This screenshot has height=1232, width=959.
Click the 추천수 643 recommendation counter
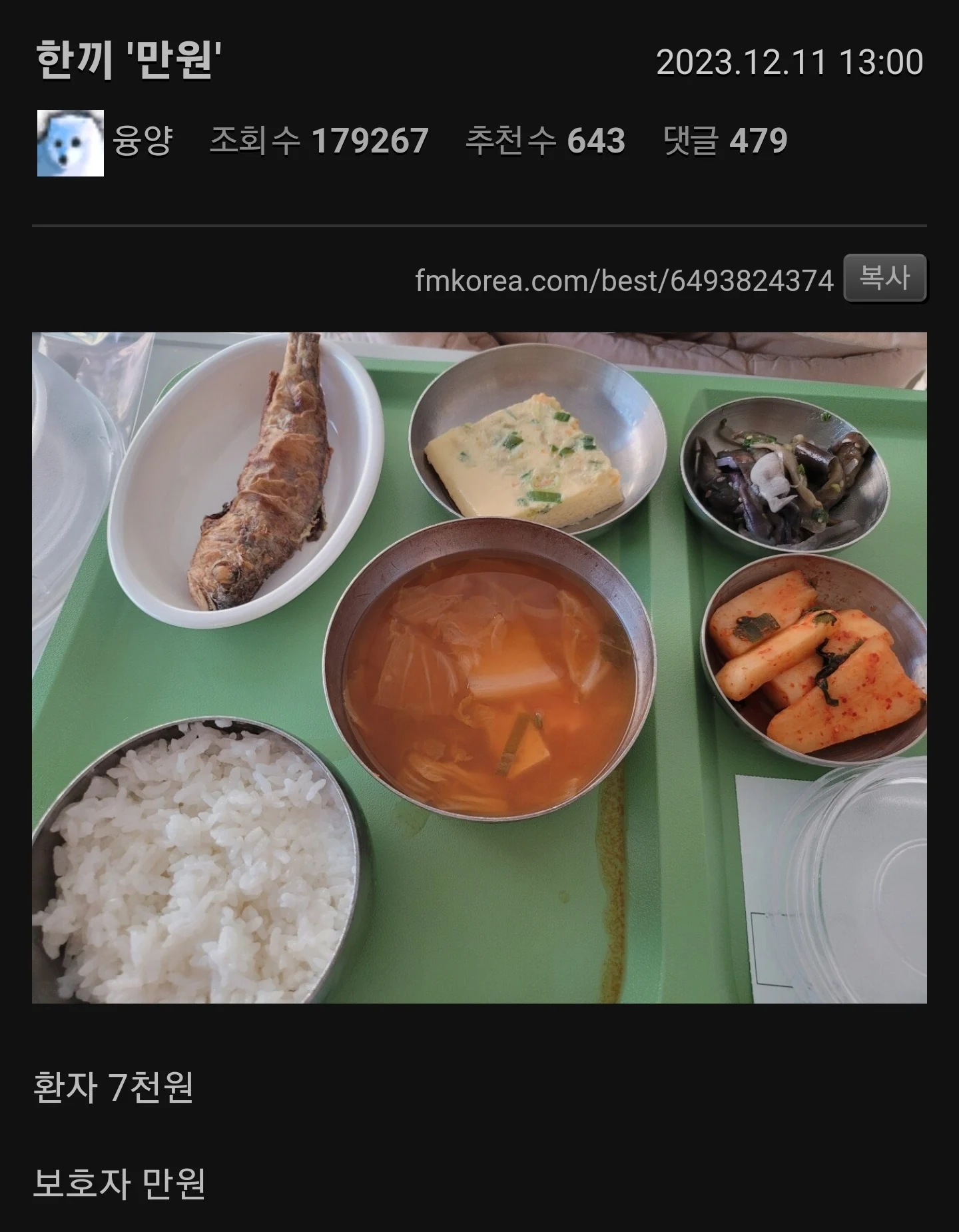548,140
